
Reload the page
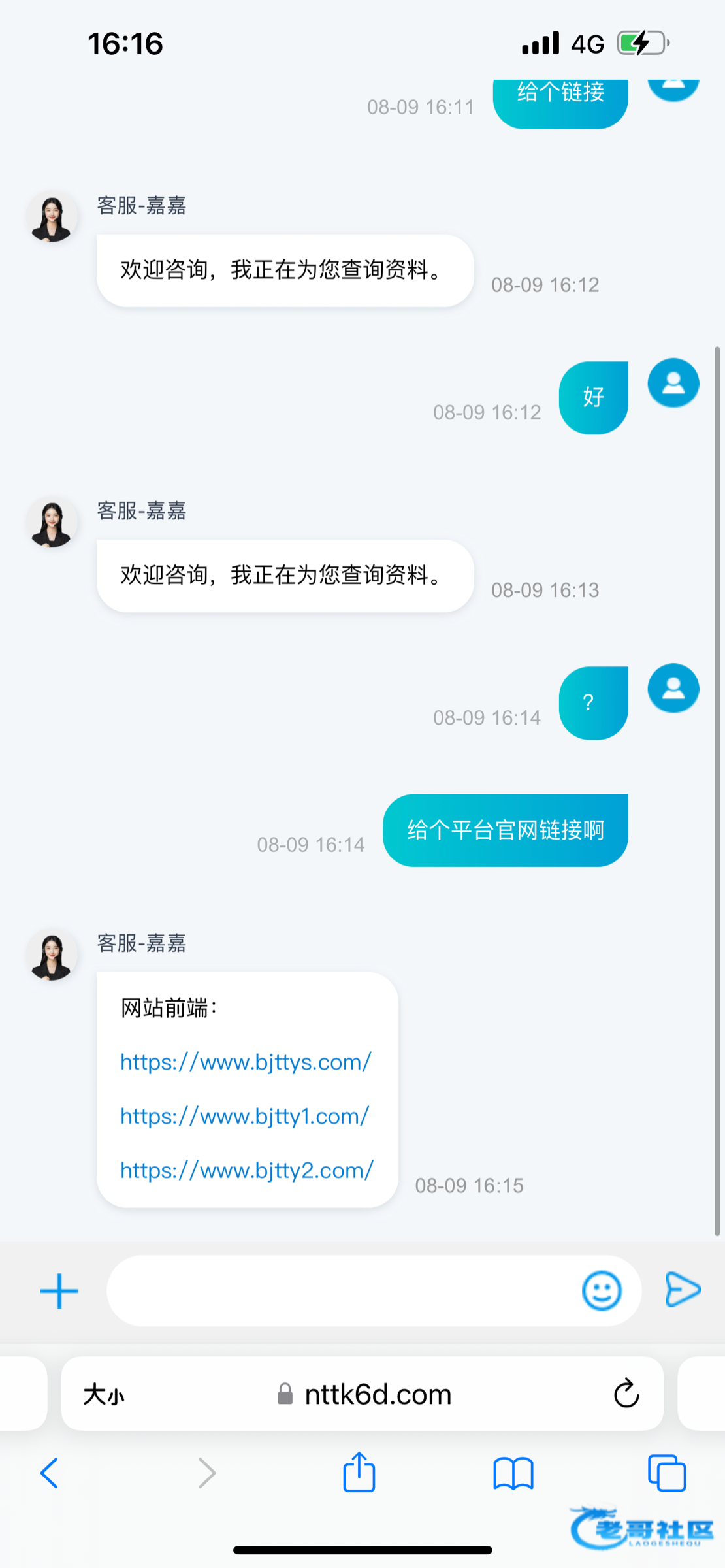pos(626,1394)
